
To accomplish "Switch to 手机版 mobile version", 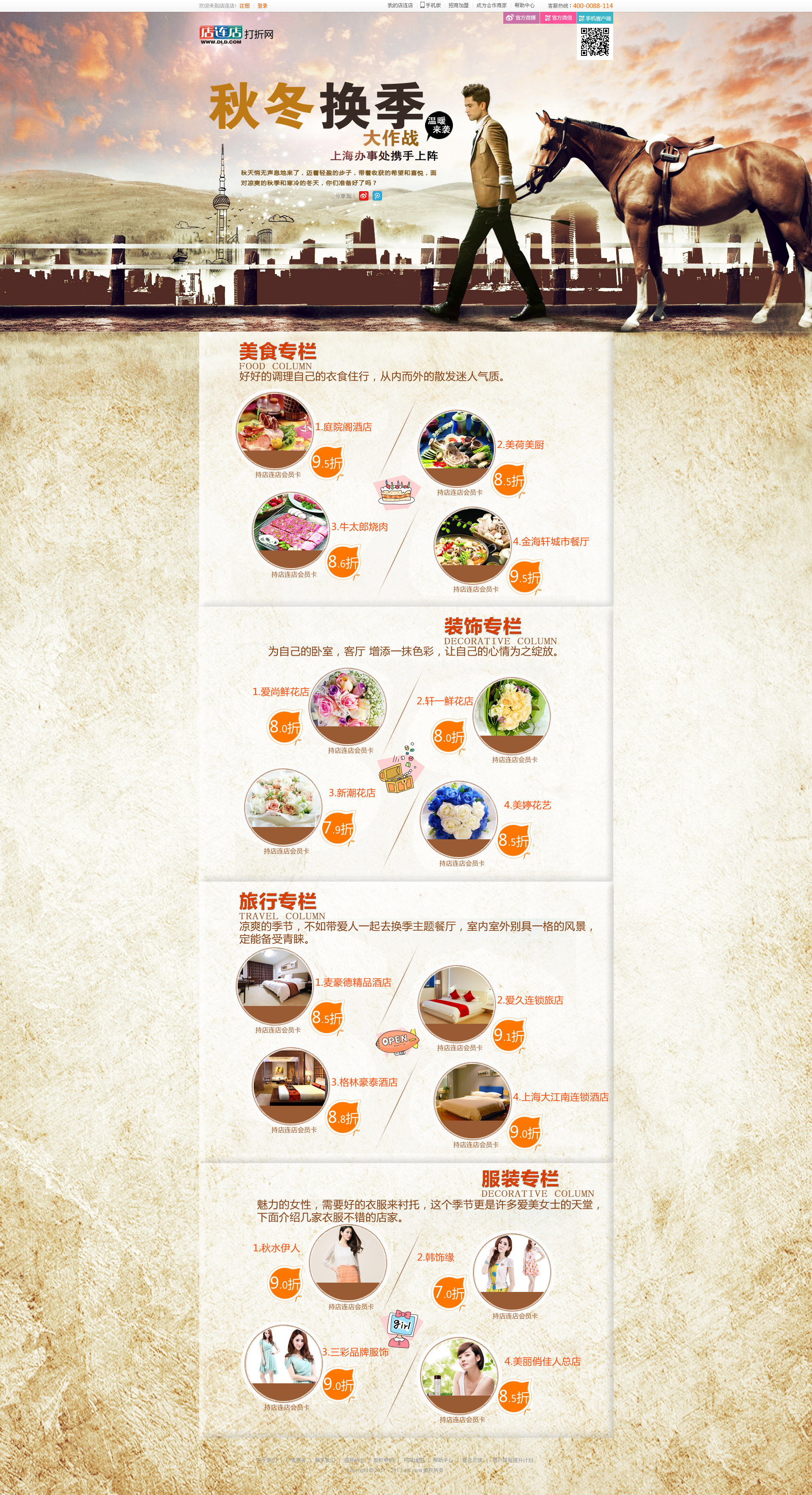I will pyautogui.click(x=431, y=6).
